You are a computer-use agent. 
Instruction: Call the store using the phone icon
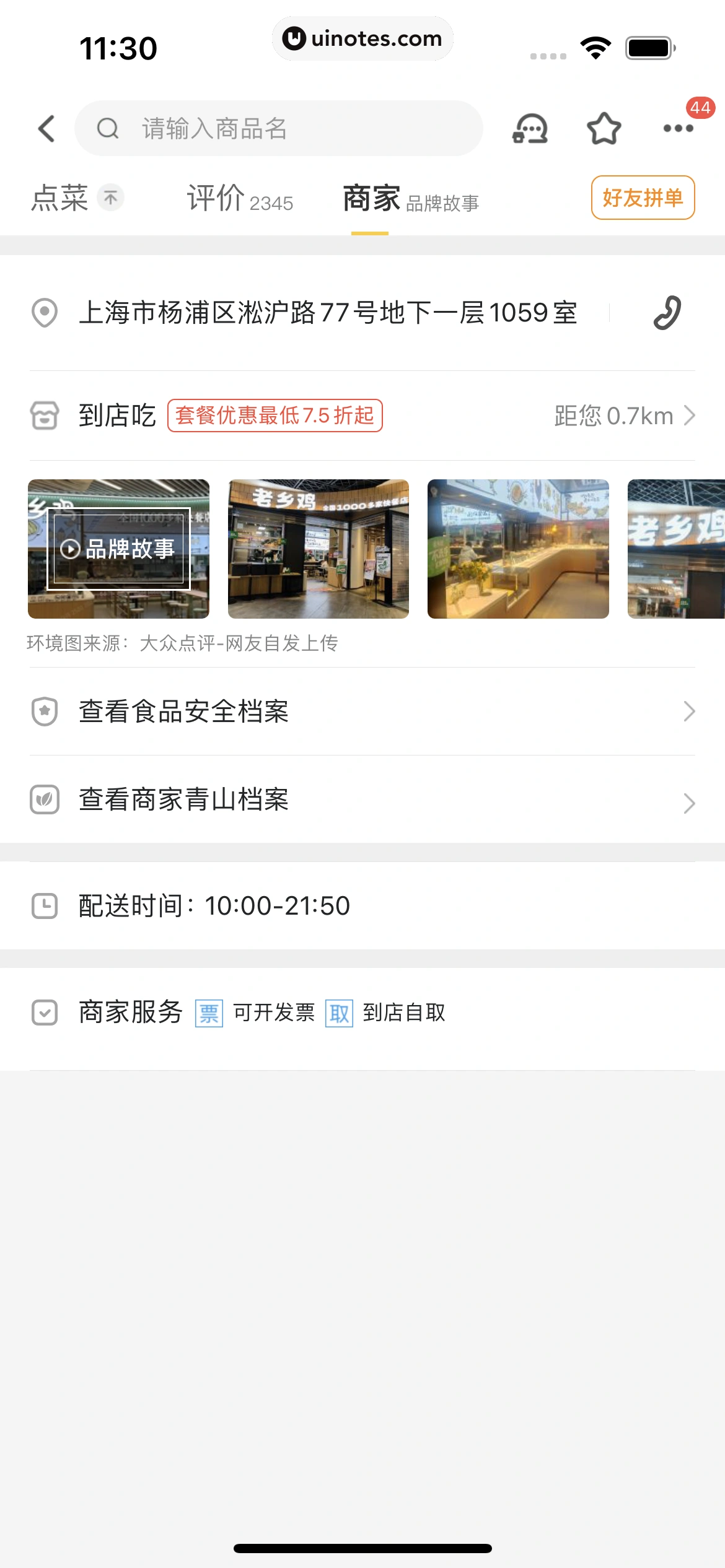point(667,313)
